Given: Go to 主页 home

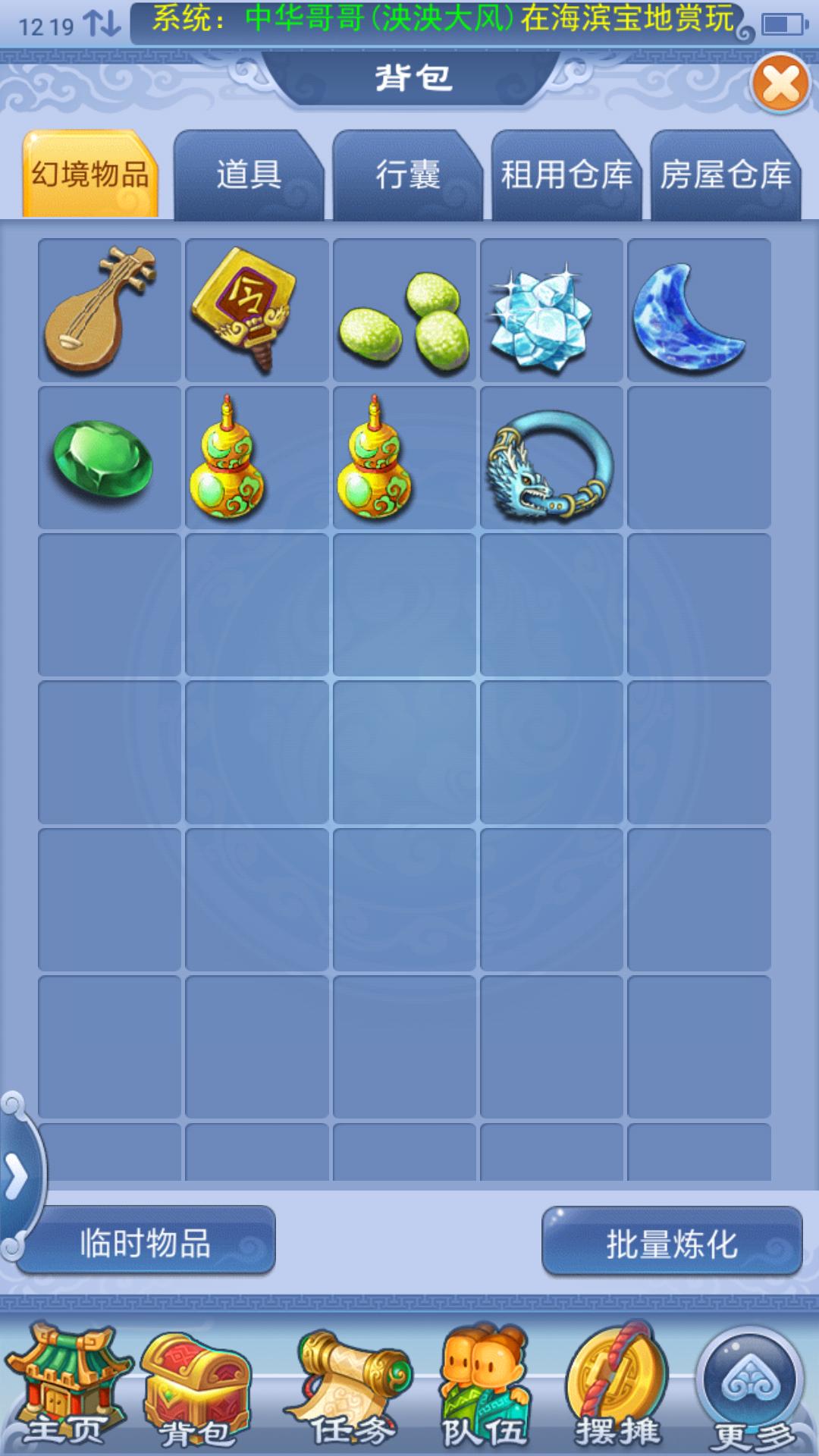Looking at the screenshot, I should (64, 1388).
